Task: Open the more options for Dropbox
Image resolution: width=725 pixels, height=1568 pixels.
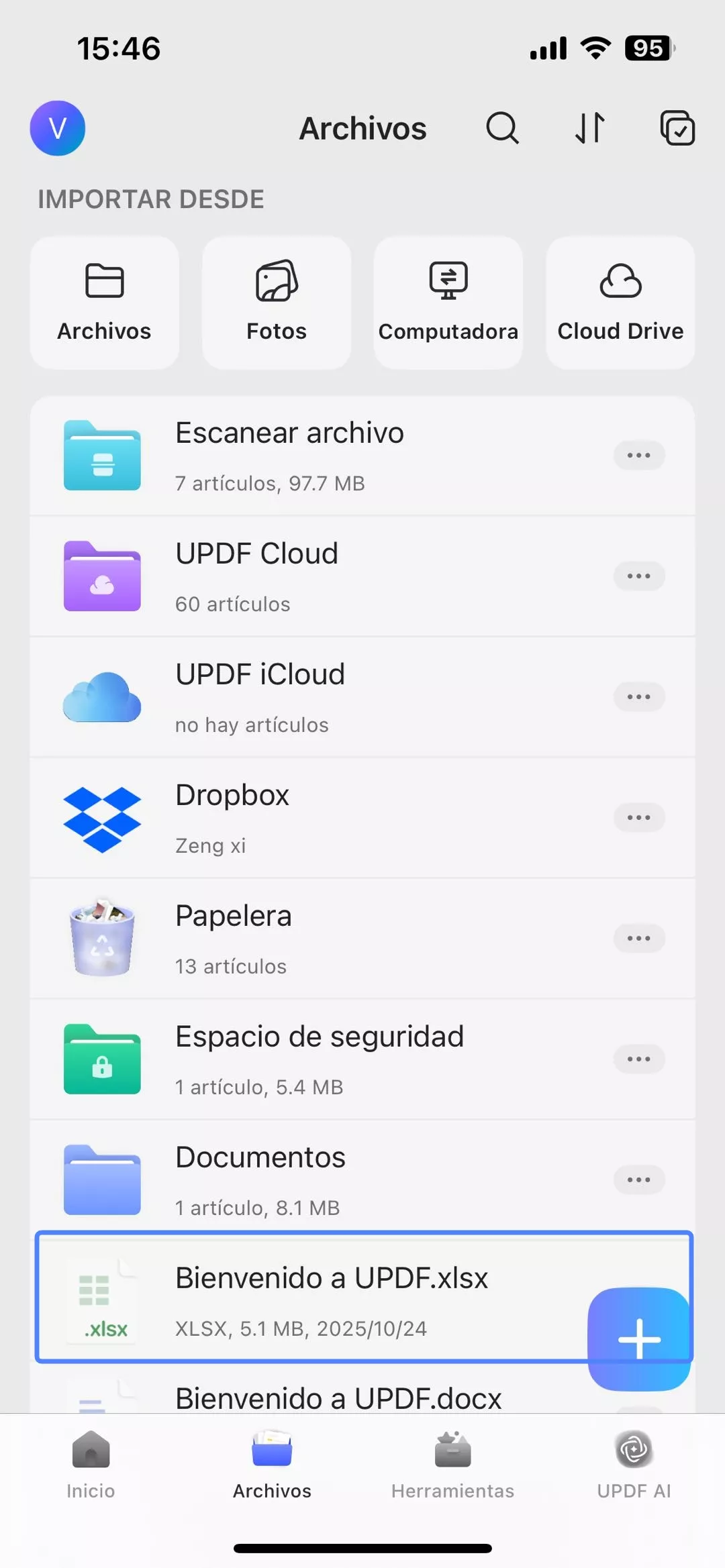Action: click(x=638, y=817)
